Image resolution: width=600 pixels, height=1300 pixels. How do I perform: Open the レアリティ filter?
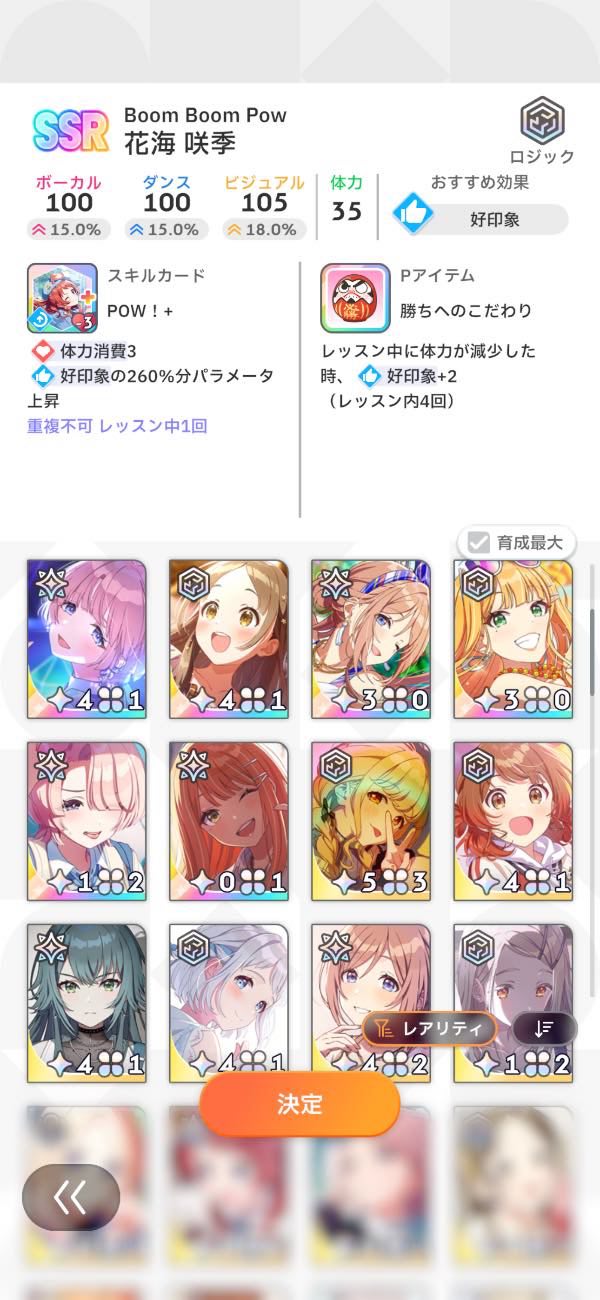[x=429, y=1028]
